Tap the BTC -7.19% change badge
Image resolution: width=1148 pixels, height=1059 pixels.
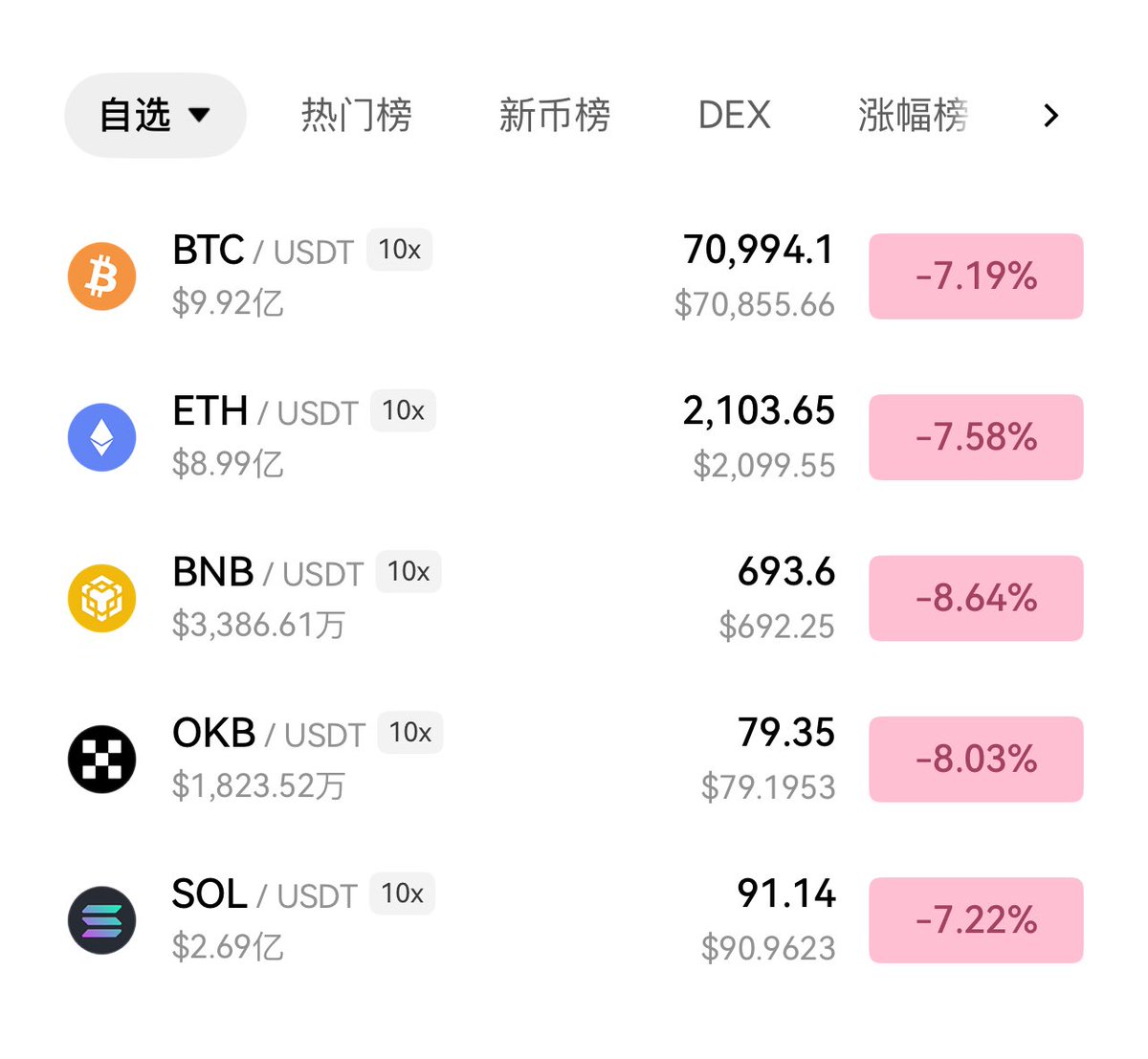click(976, 276)
